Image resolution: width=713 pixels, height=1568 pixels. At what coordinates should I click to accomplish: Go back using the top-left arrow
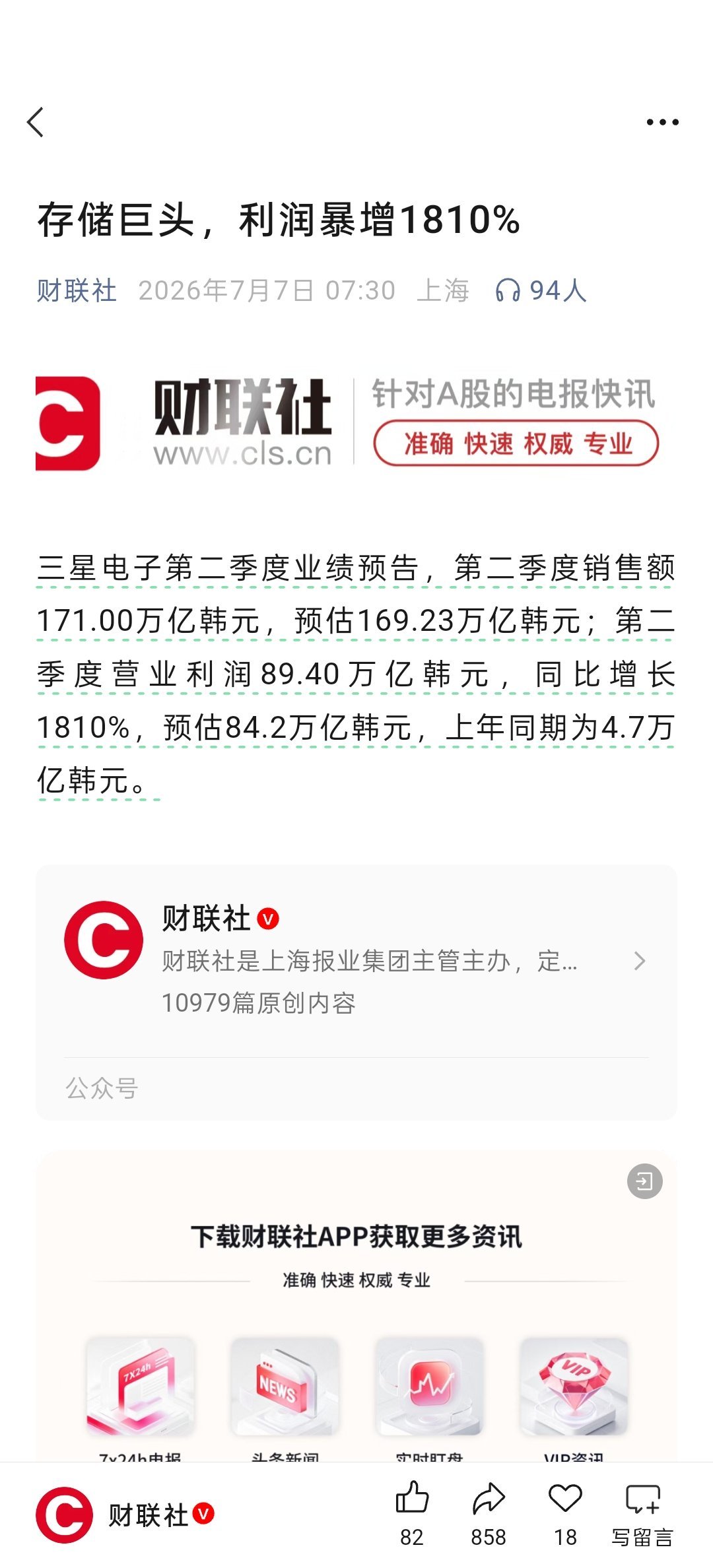click(36, 122)
